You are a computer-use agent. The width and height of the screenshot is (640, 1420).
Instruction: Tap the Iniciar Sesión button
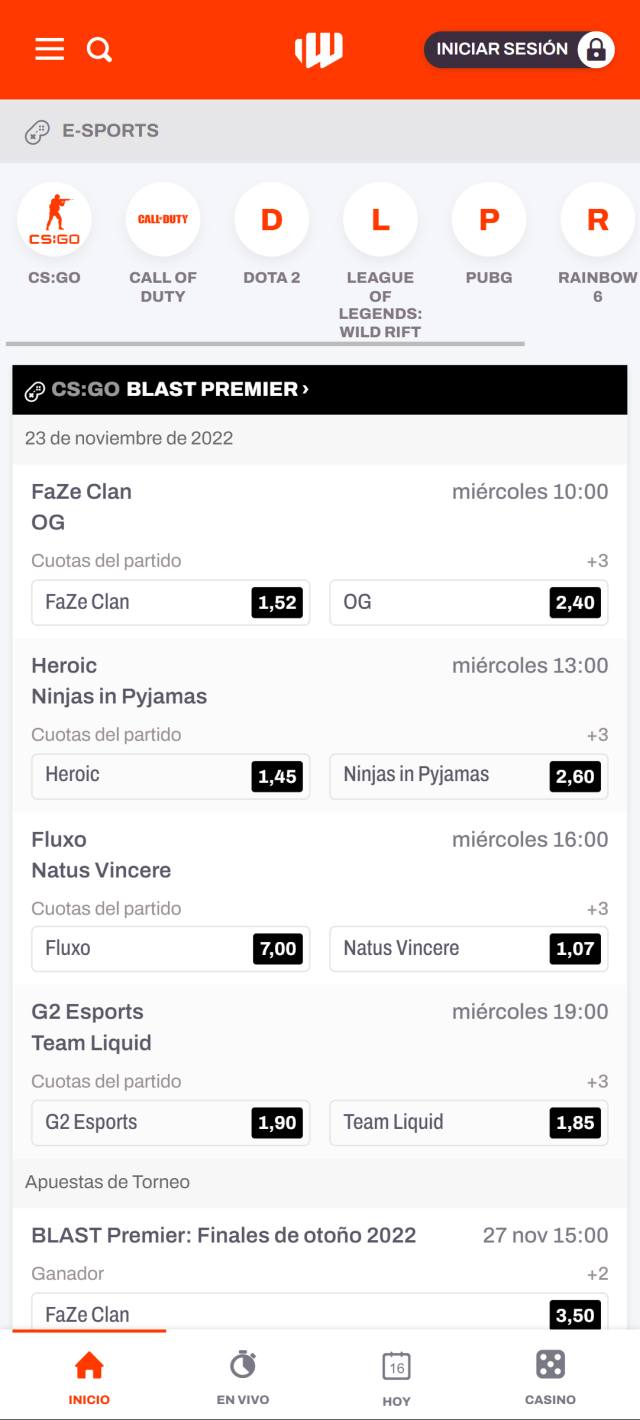(x=519, y=49)
